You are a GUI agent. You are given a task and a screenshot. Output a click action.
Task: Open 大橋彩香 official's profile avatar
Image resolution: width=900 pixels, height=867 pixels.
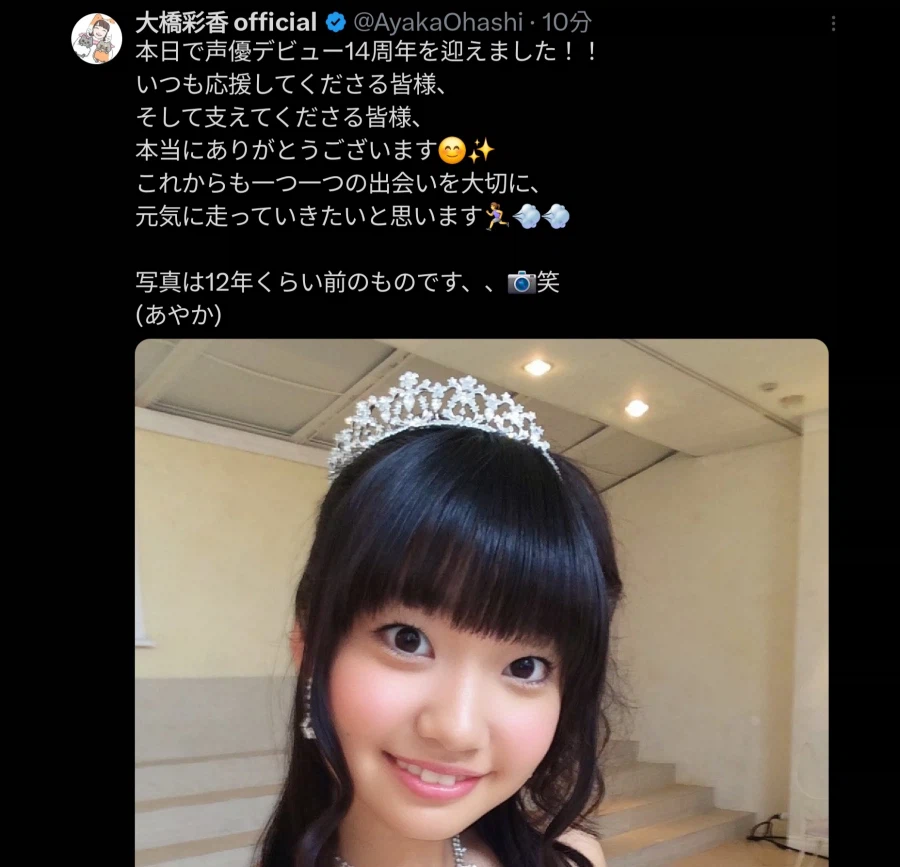(97, 39)
